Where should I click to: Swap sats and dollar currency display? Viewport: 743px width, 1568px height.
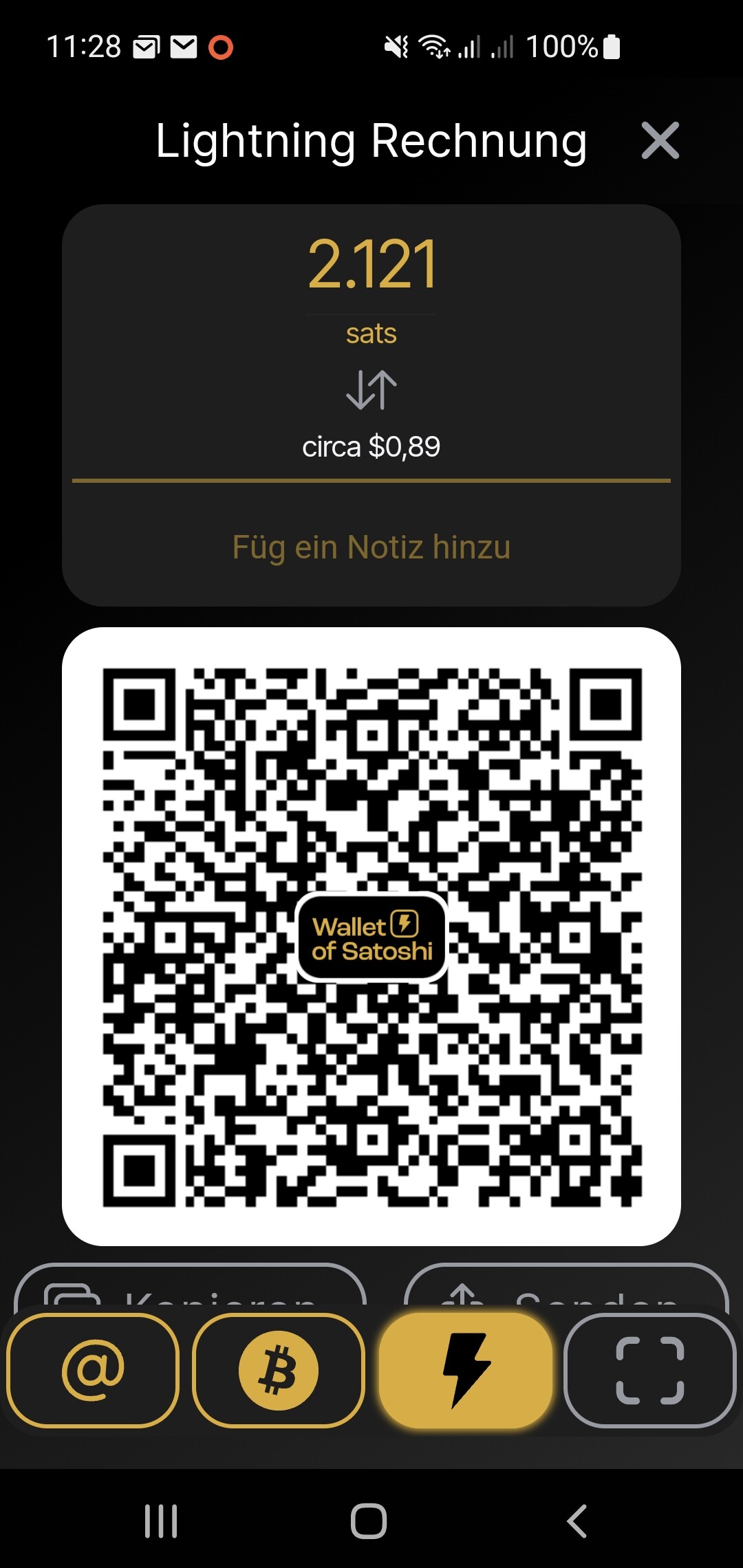371,390
